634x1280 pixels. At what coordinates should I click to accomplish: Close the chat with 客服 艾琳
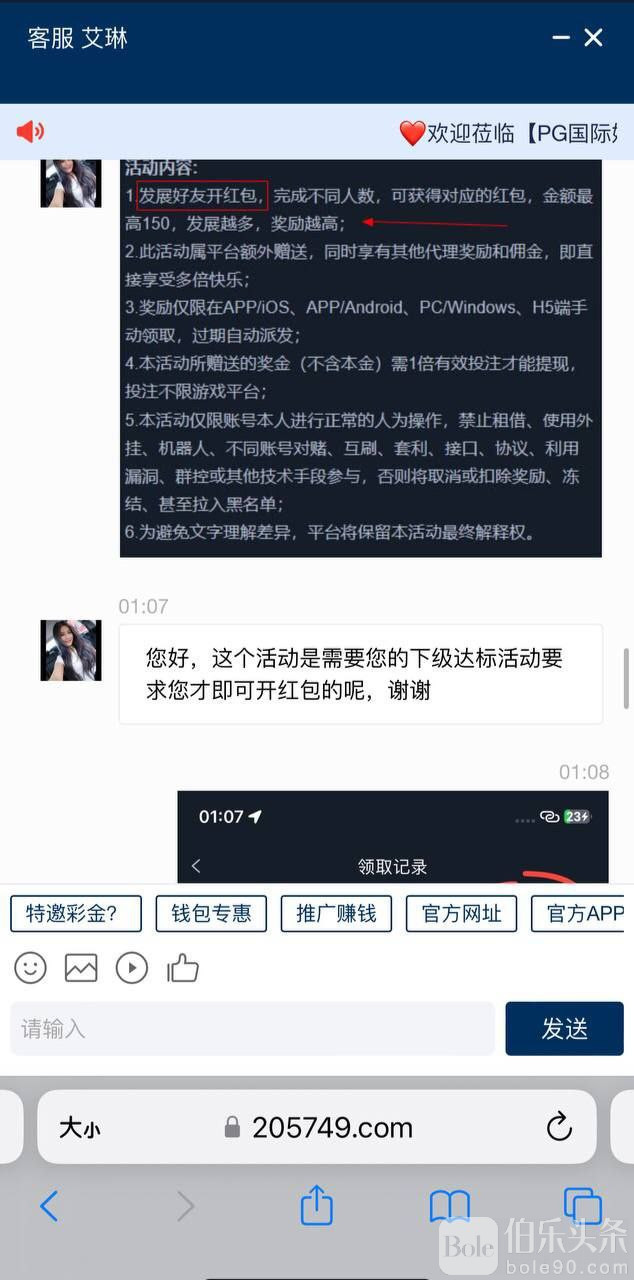[594, 38]
